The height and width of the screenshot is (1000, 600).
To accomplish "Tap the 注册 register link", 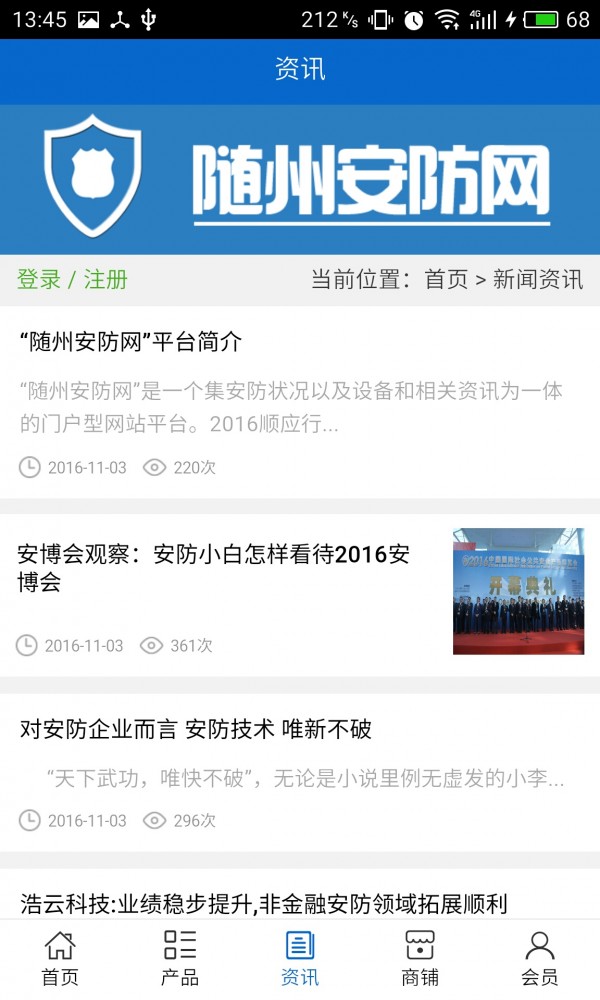I will (x=105, y=280).
